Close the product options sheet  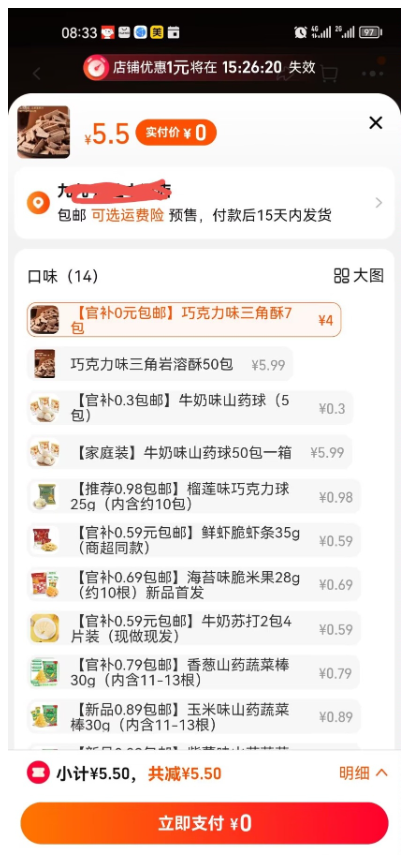tap(376, 123)
